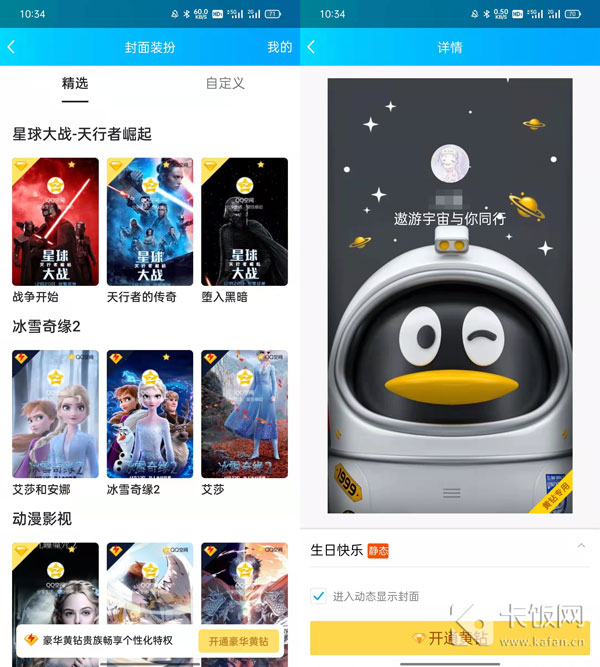Open the 战争开始 cover
Image resolution: width=600 pixels, height=667 pixels.
(x=55, y=221)
